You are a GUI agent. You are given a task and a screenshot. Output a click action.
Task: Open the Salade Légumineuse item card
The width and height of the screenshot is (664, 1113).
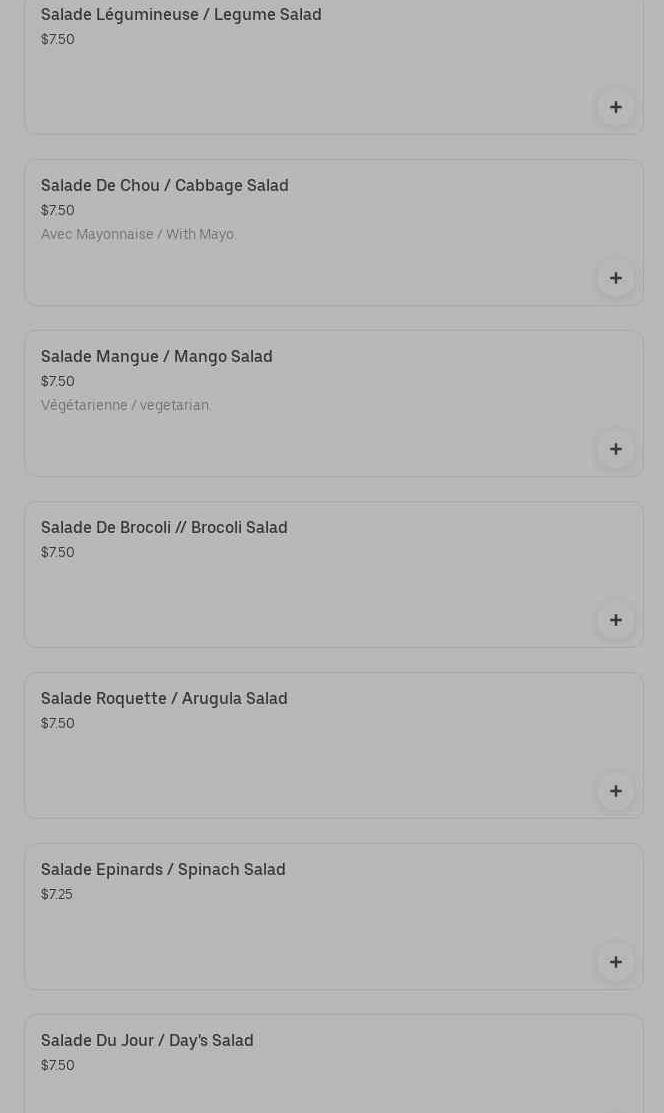point(334,67)
